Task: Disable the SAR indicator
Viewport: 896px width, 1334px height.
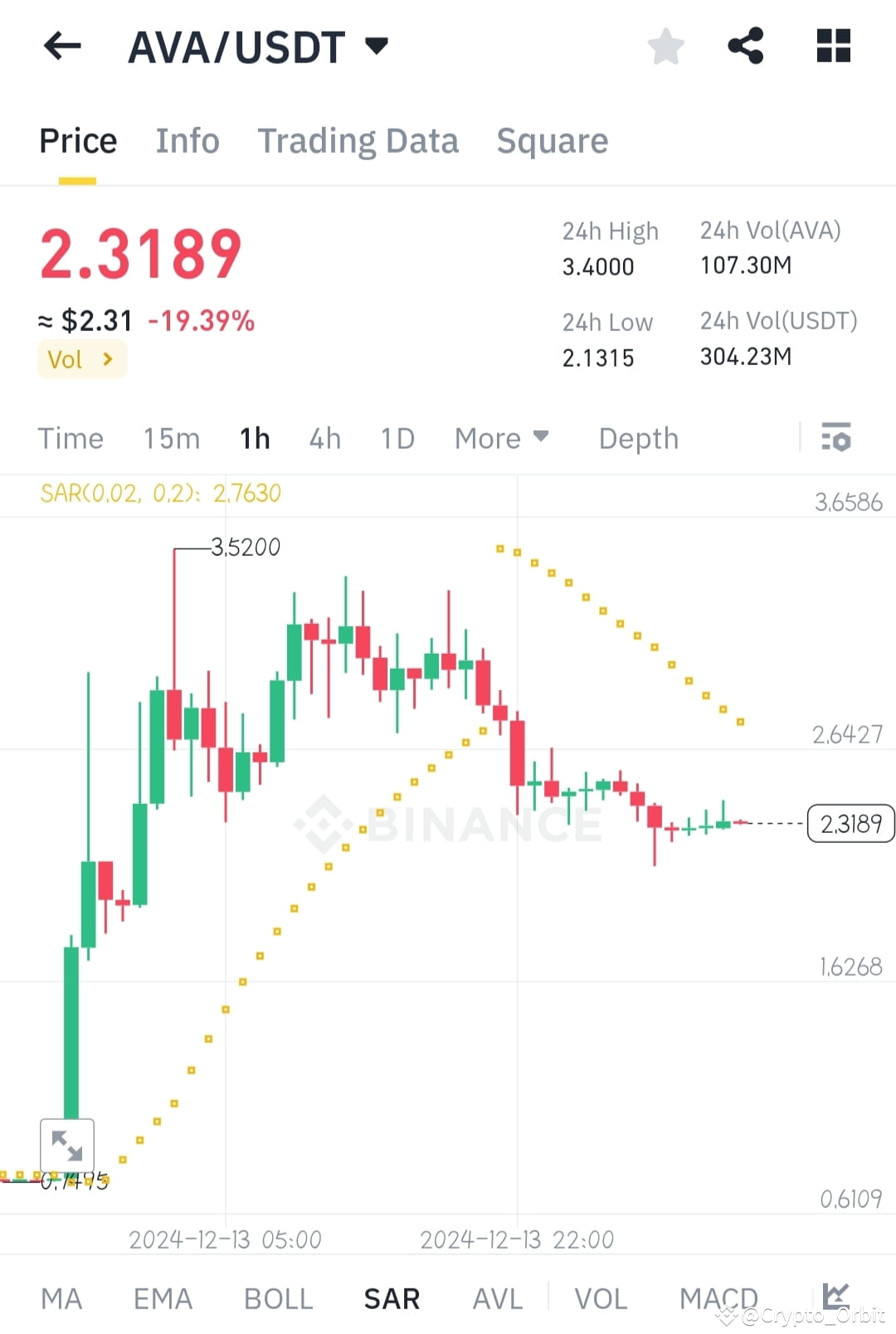Action: 391,1299
